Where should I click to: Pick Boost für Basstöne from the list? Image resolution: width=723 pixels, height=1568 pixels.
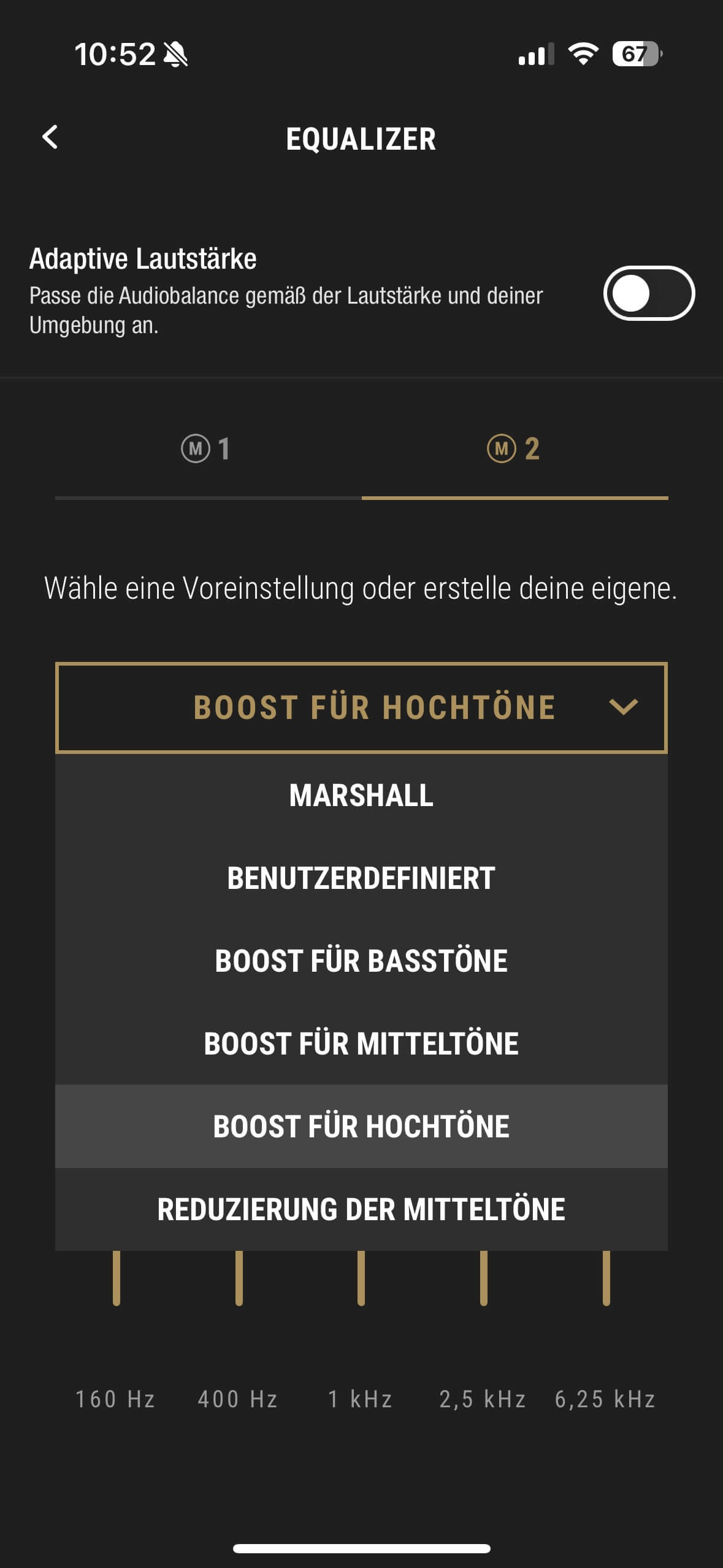point(361,961)
